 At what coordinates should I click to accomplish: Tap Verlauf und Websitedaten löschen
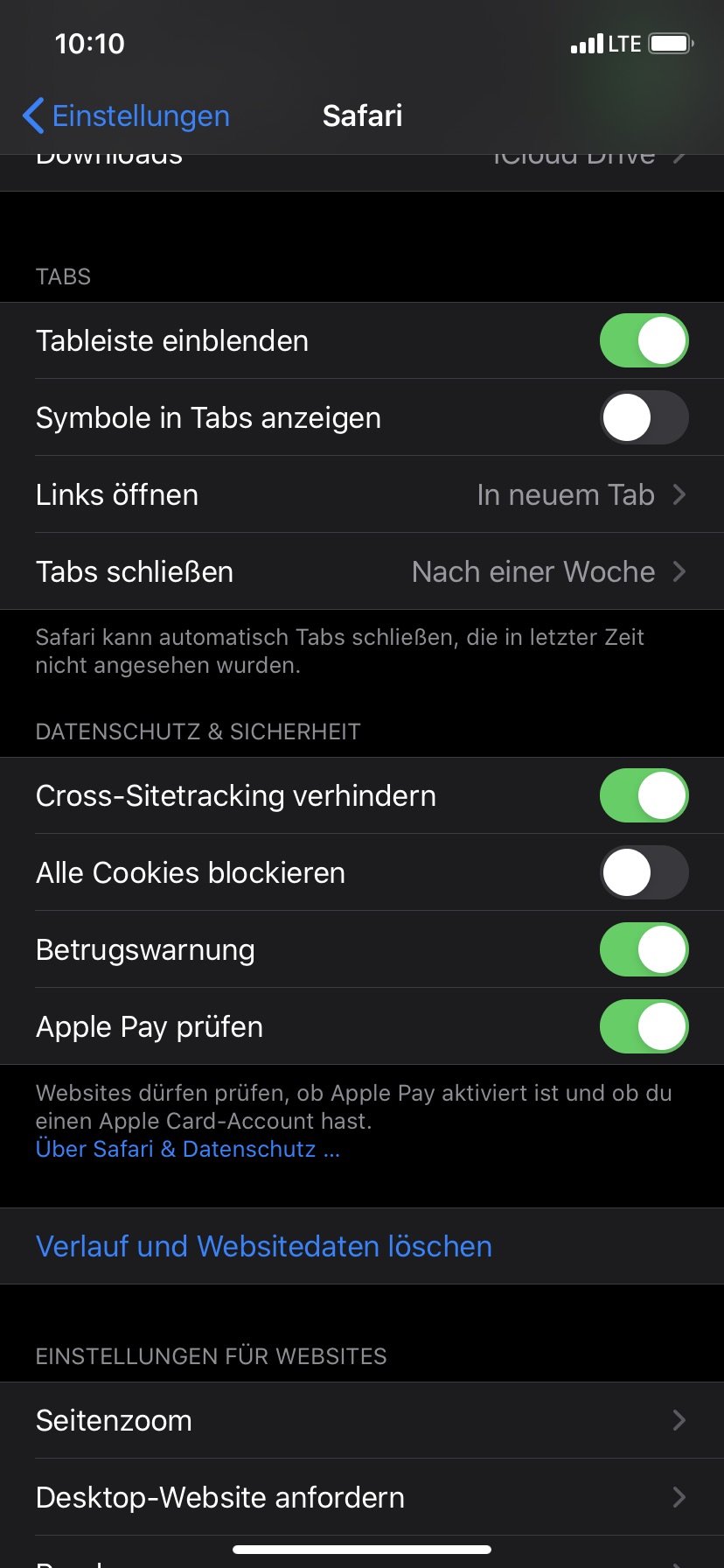264,1246
